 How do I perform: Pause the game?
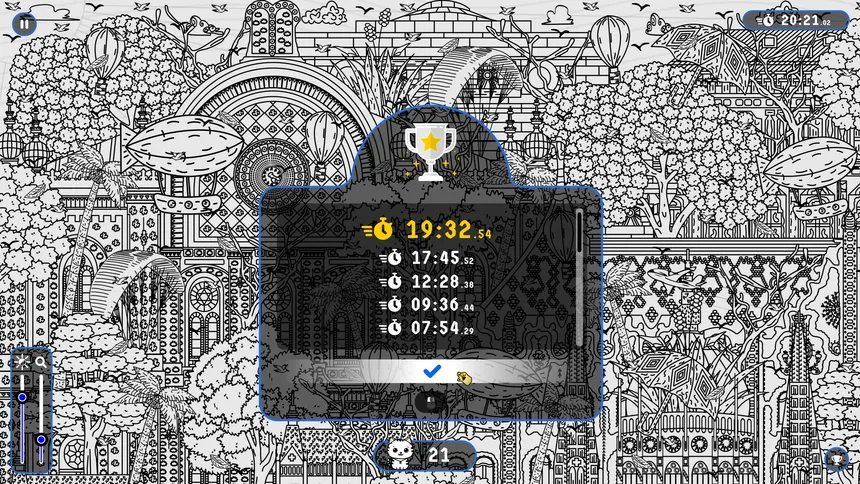(x=24, y=24)
